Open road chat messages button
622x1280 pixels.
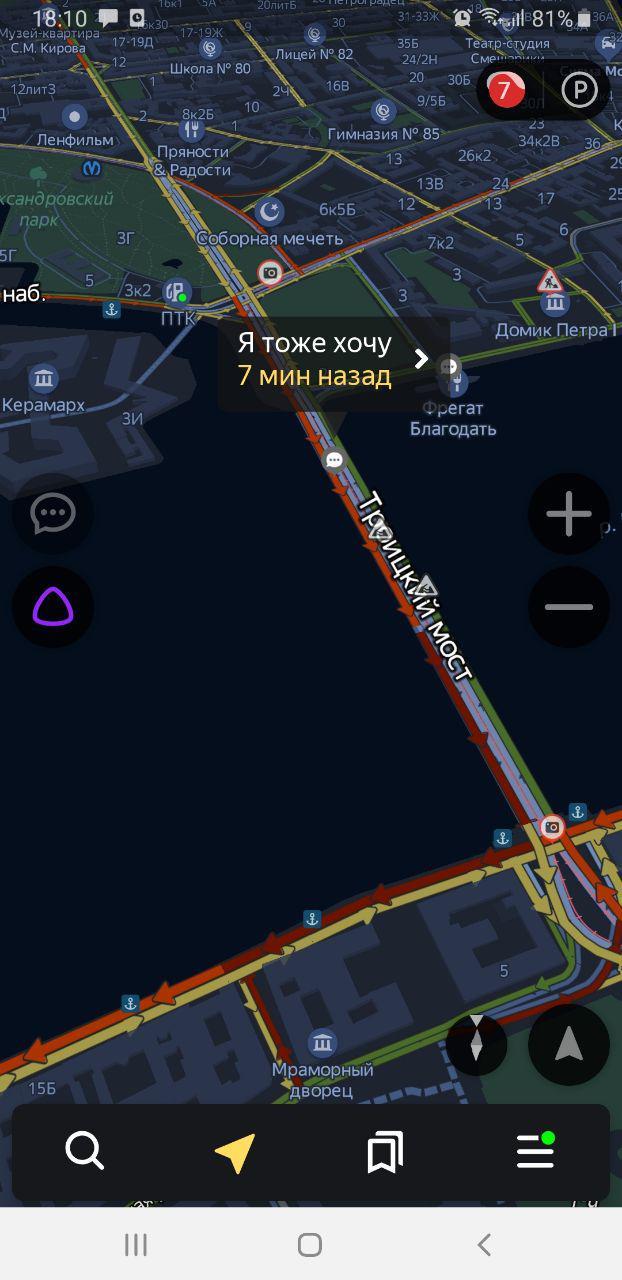coord(53,515)
